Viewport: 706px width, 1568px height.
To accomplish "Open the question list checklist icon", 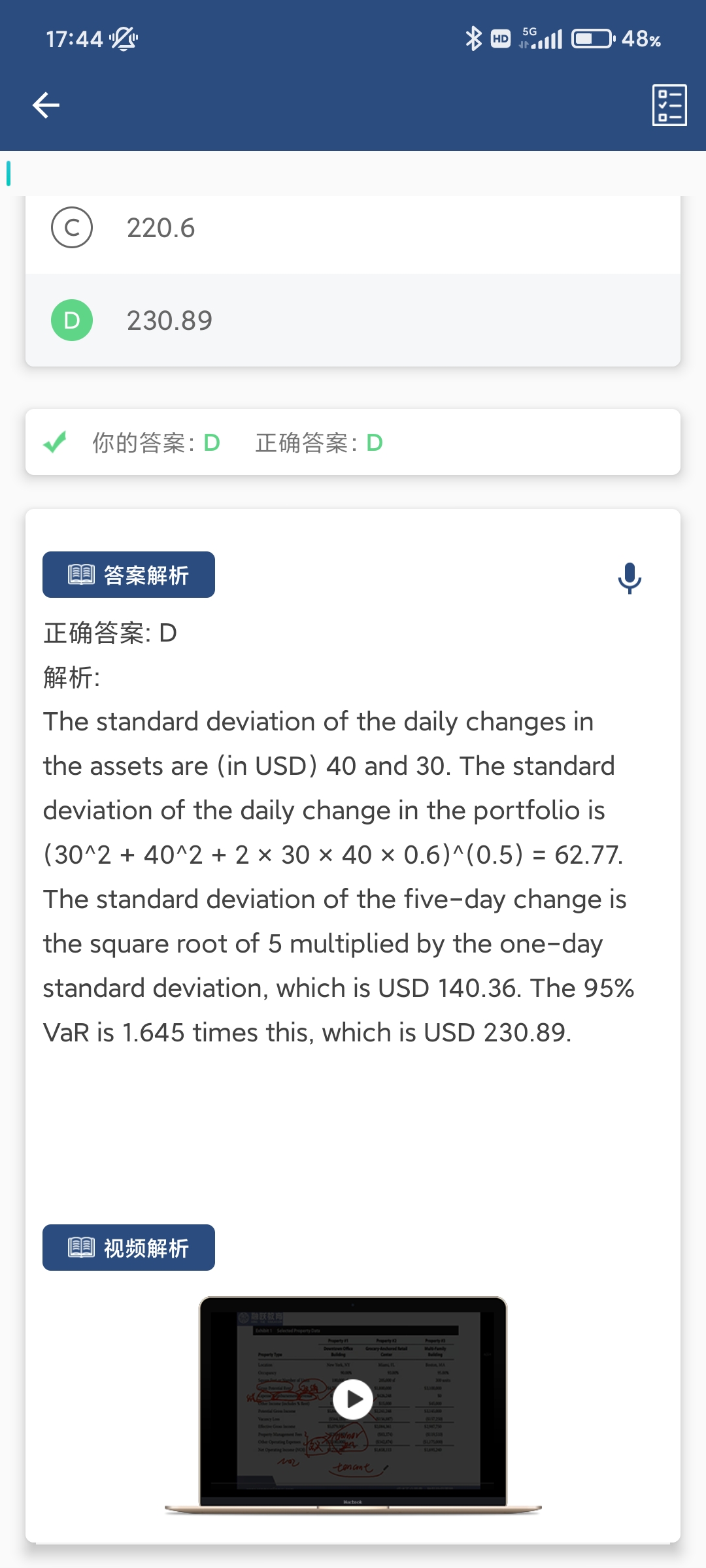I will point(669,105).
